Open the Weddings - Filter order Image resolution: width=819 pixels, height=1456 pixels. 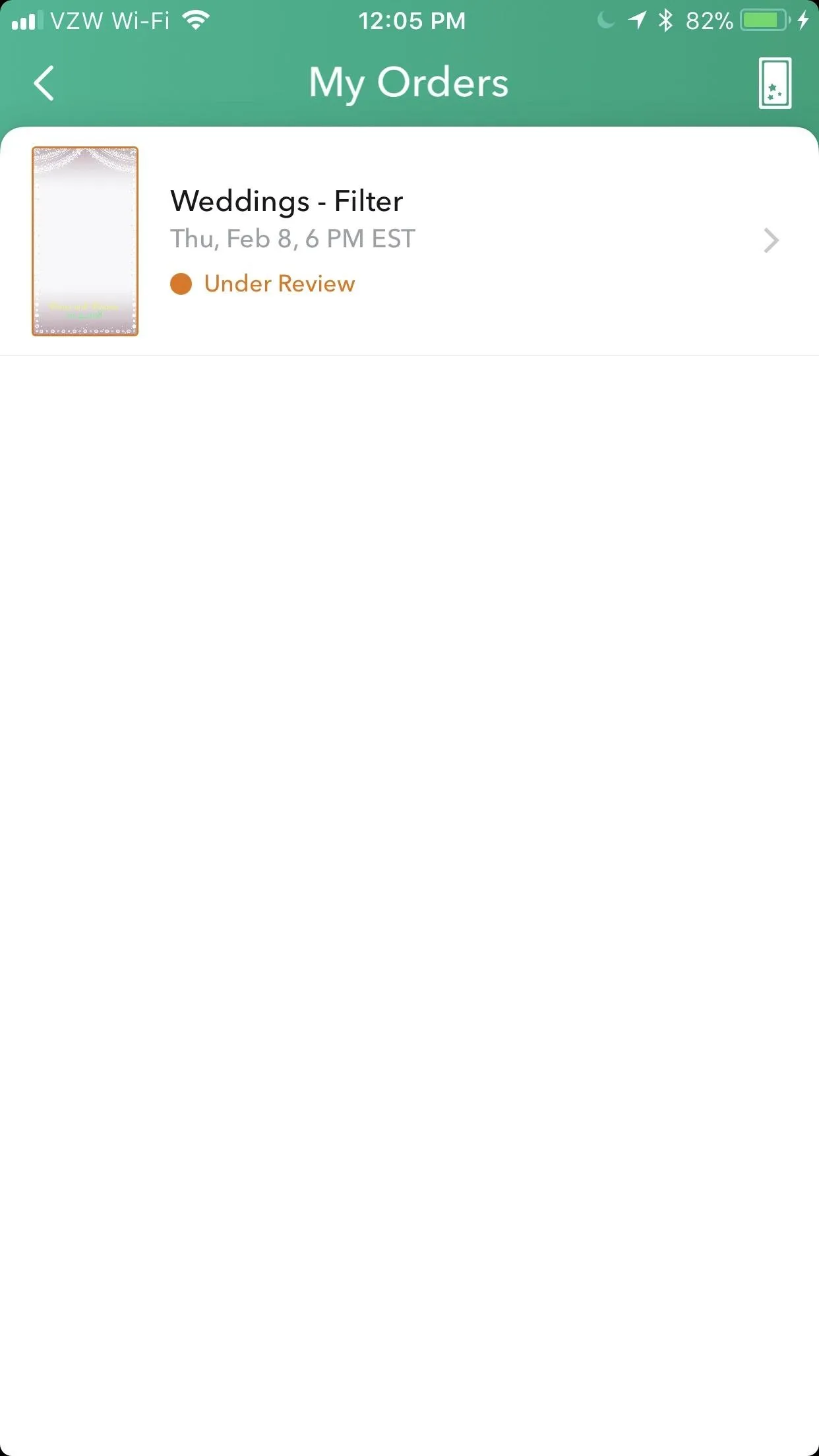click(x=409, y=241)
